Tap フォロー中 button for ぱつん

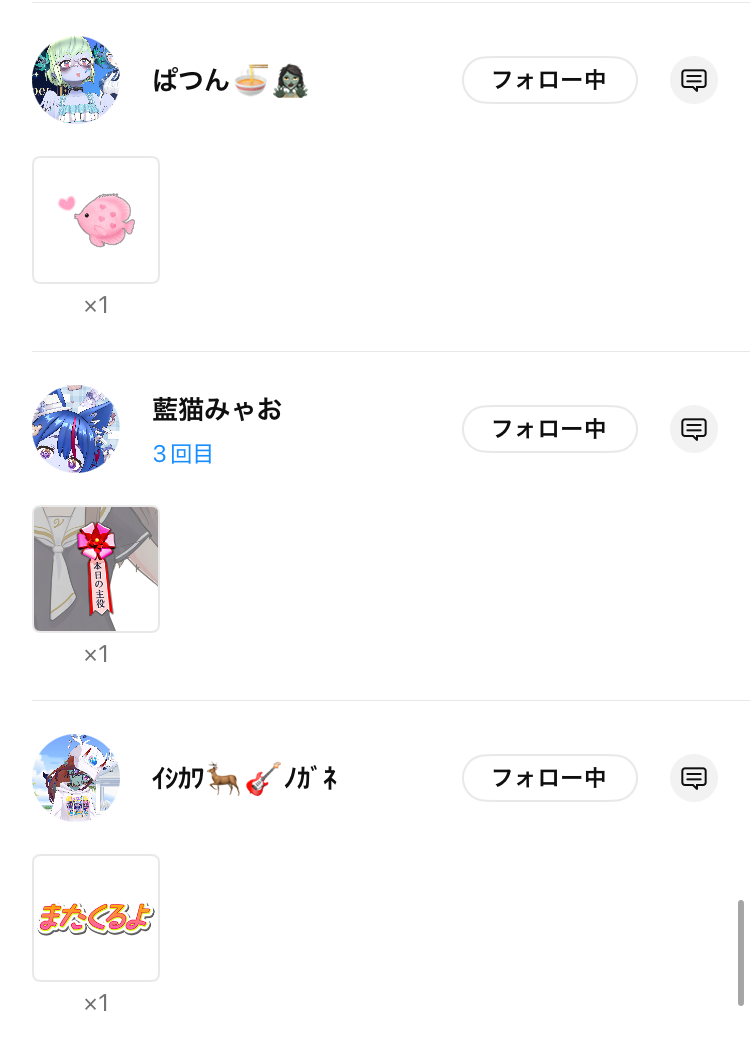coord(549,80)
